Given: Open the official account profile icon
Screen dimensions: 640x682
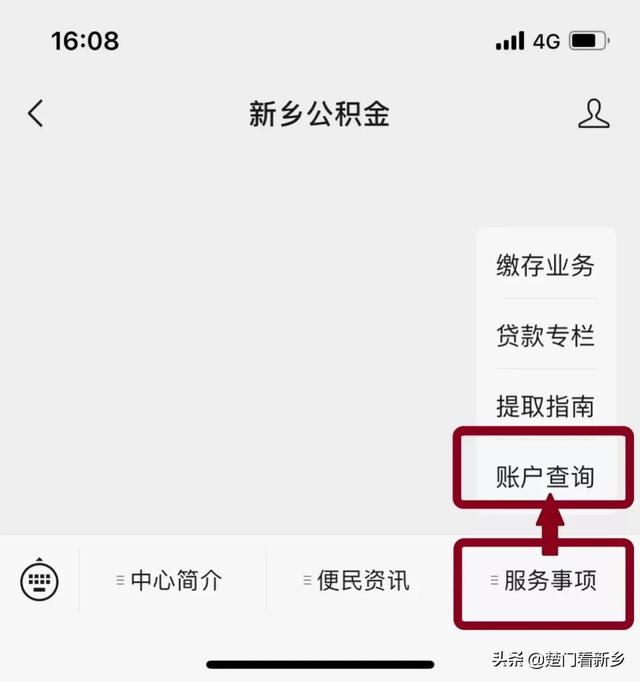Looking at the screenshot, I should pyautogui.click(x=593, y=113).
